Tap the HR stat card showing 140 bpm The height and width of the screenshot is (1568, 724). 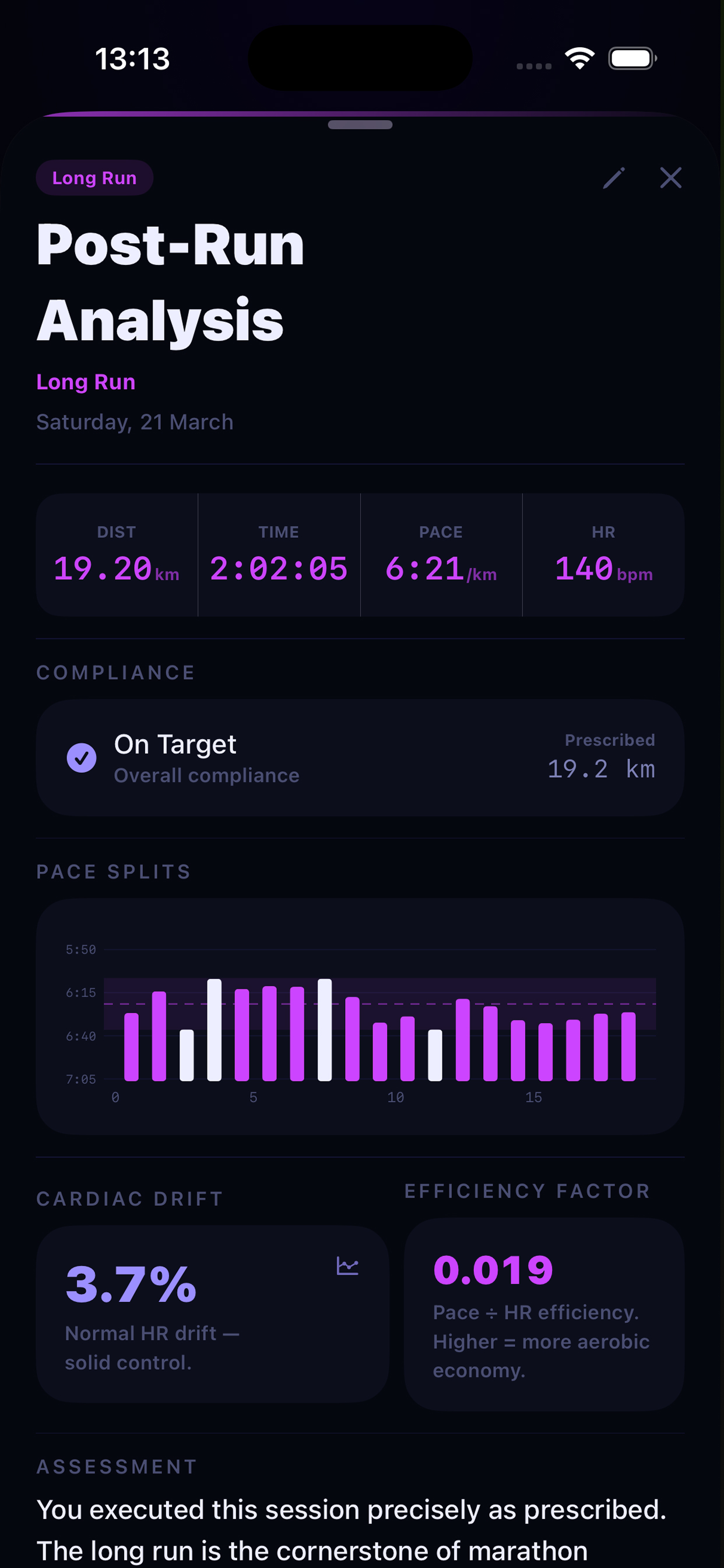point(603,554)
